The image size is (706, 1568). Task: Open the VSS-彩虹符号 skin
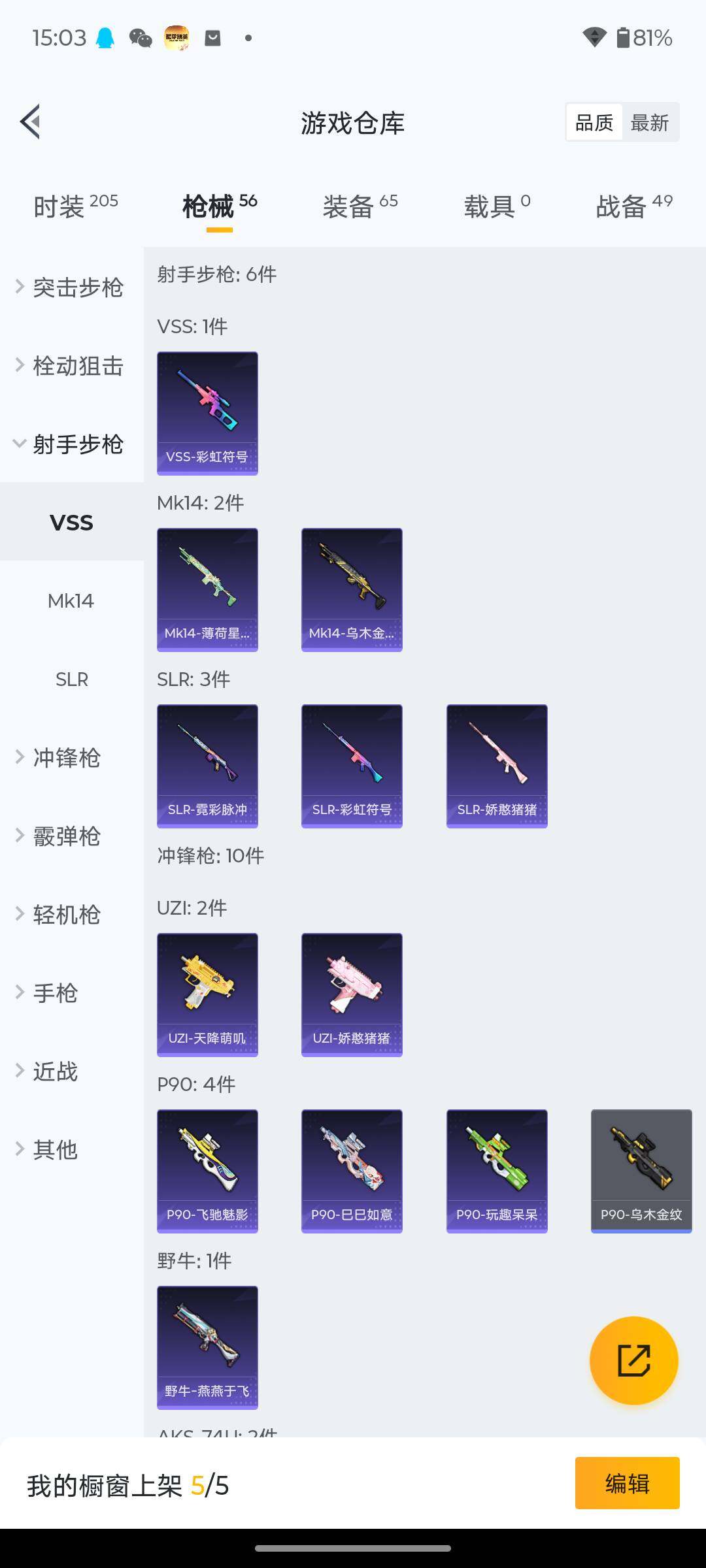tap(207, 413)
